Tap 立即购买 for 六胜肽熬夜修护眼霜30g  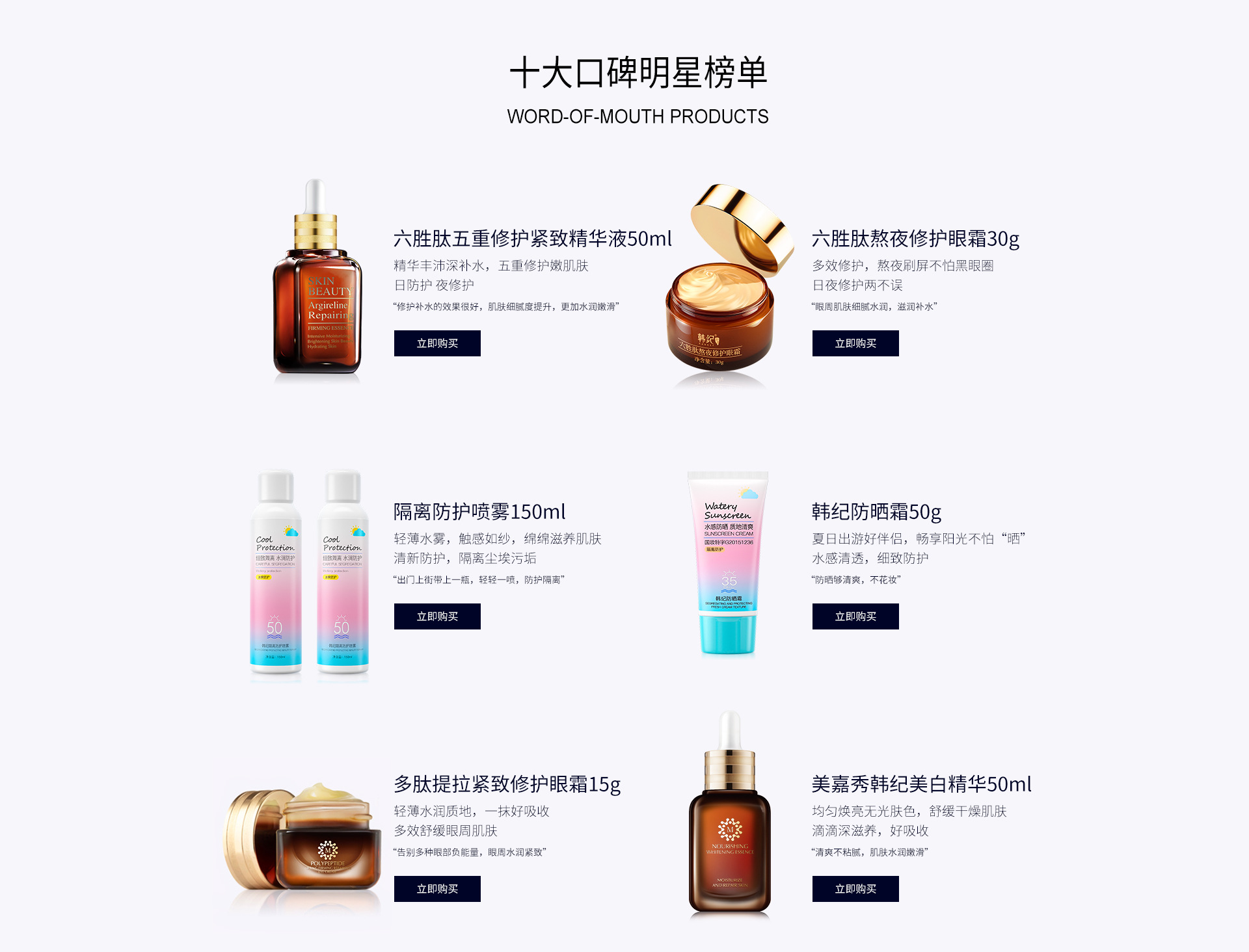click(855, 343)
